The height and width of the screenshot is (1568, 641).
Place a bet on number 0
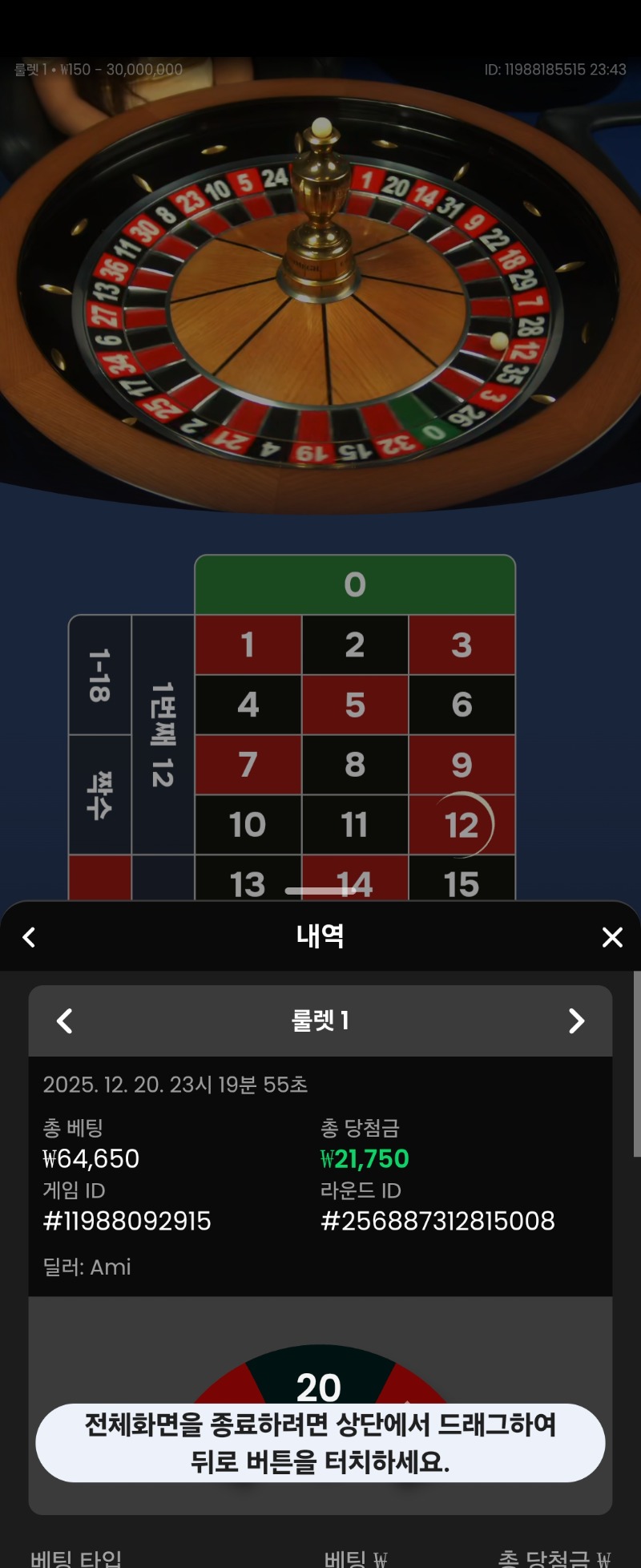(355, 584)
